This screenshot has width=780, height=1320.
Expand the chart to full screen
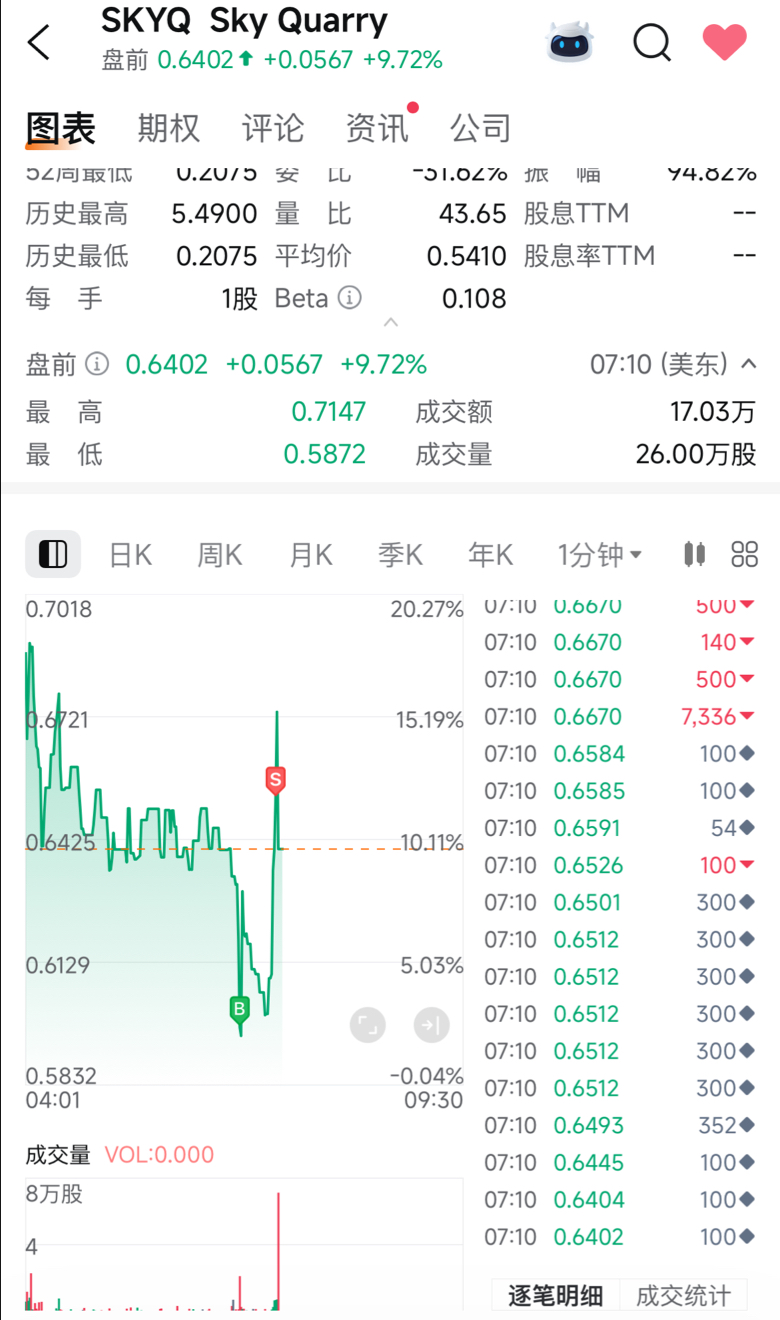368,1025
